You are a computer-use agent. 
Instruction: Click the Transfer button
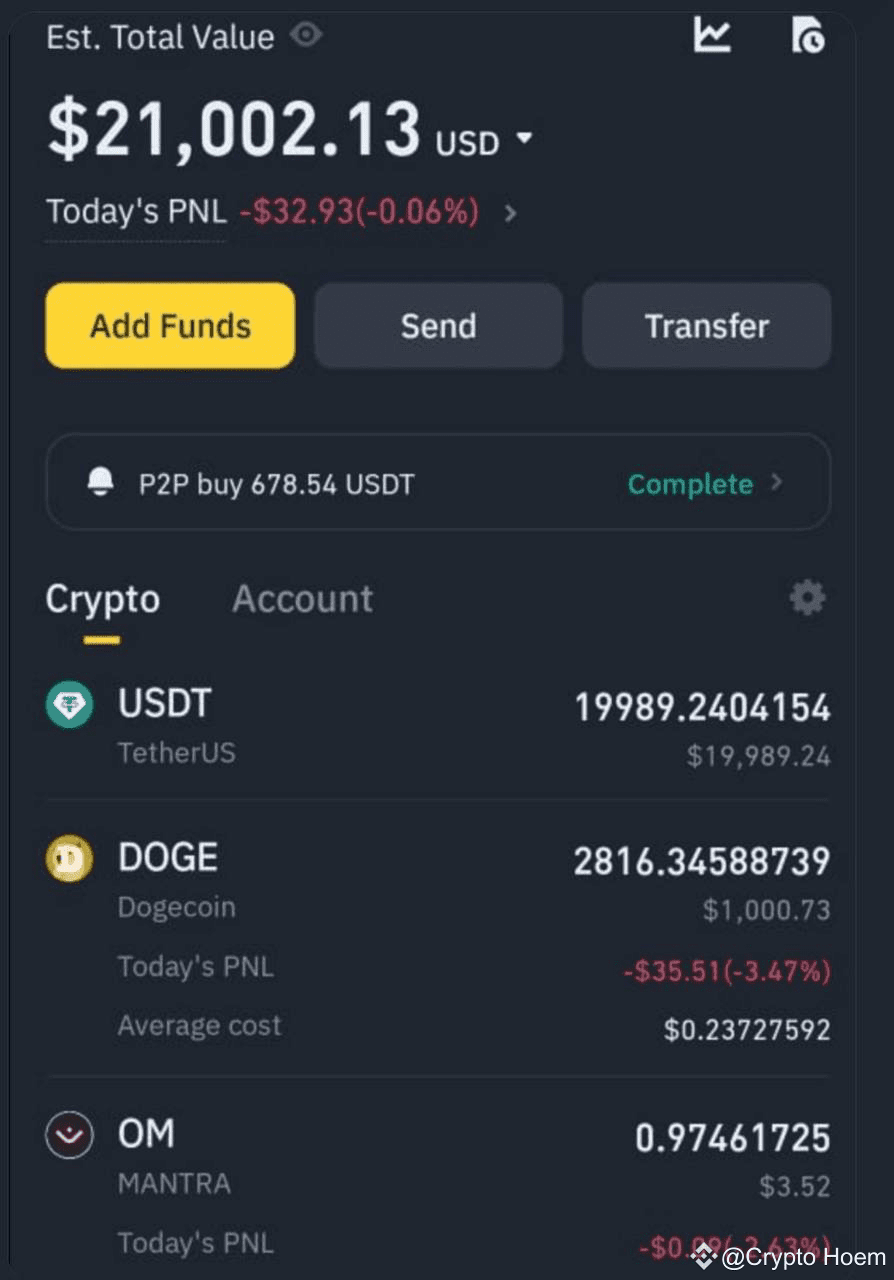point(706,326)
